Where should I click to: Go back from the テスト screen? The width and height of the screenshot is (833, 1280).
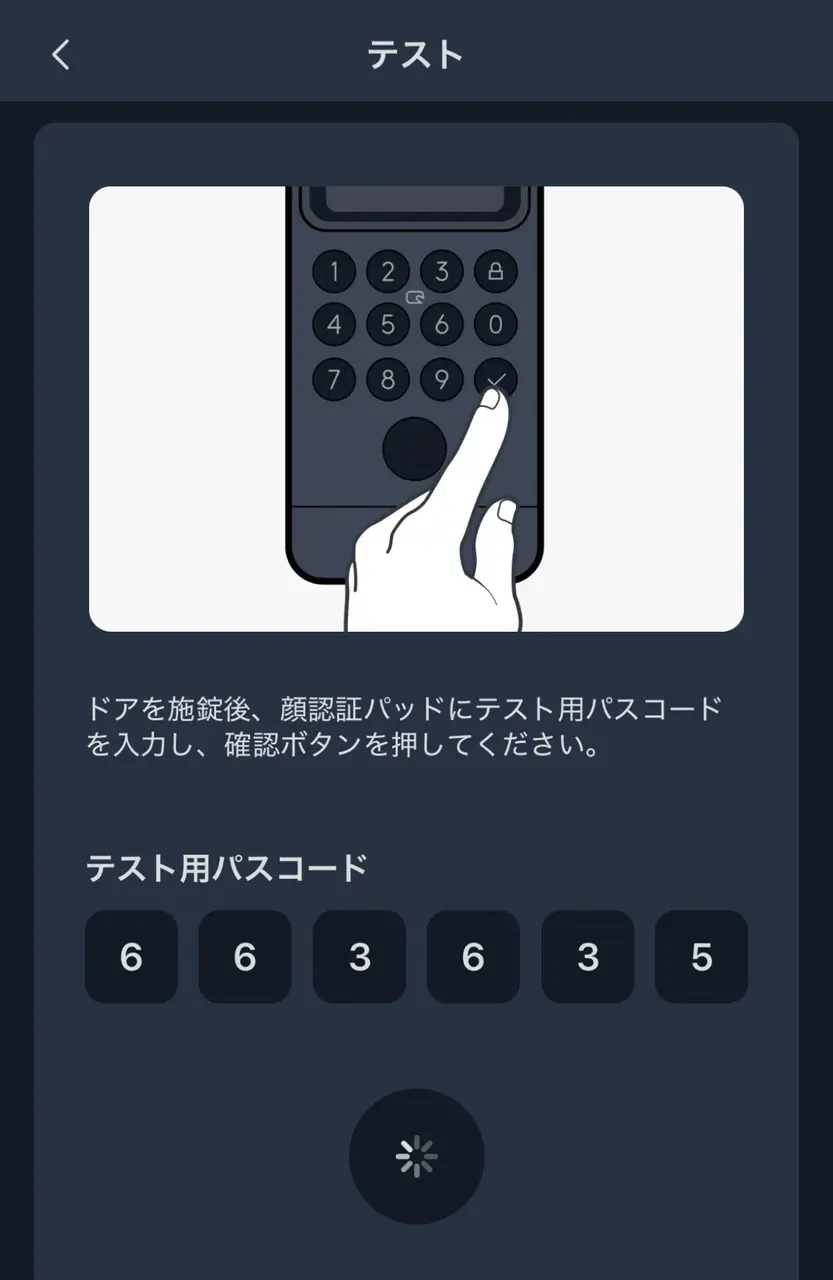[x=61, y=55]
